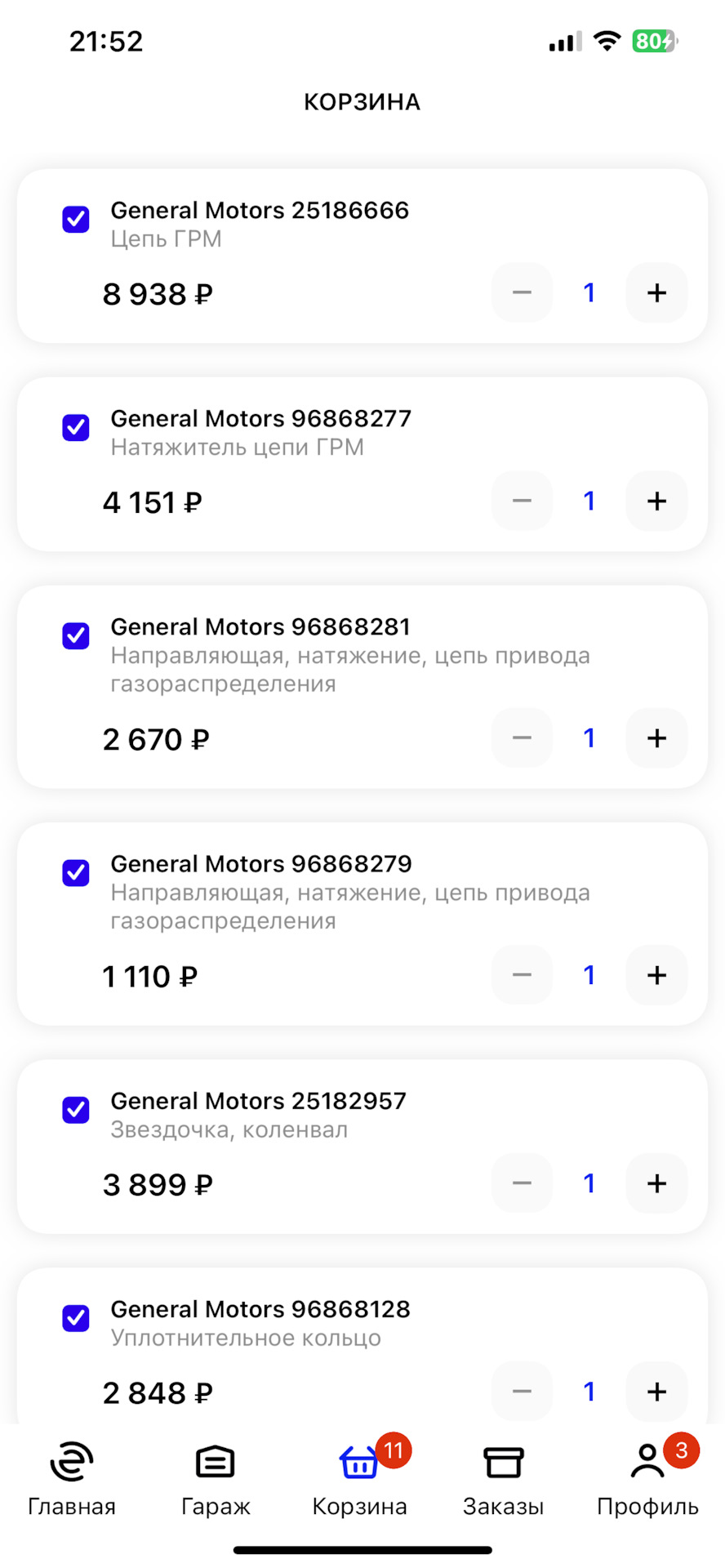Screen dimensions: 725x1568
Task: Increase quantity of Звездочка, коленвал
Action: click(x=656, y=1183)
